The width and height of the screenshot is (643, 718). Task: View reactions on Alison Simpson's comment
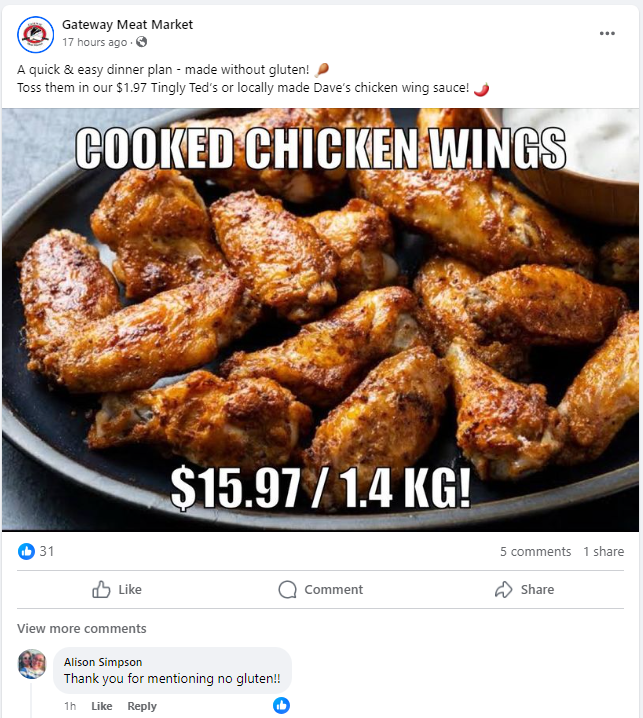coord(282,705)
